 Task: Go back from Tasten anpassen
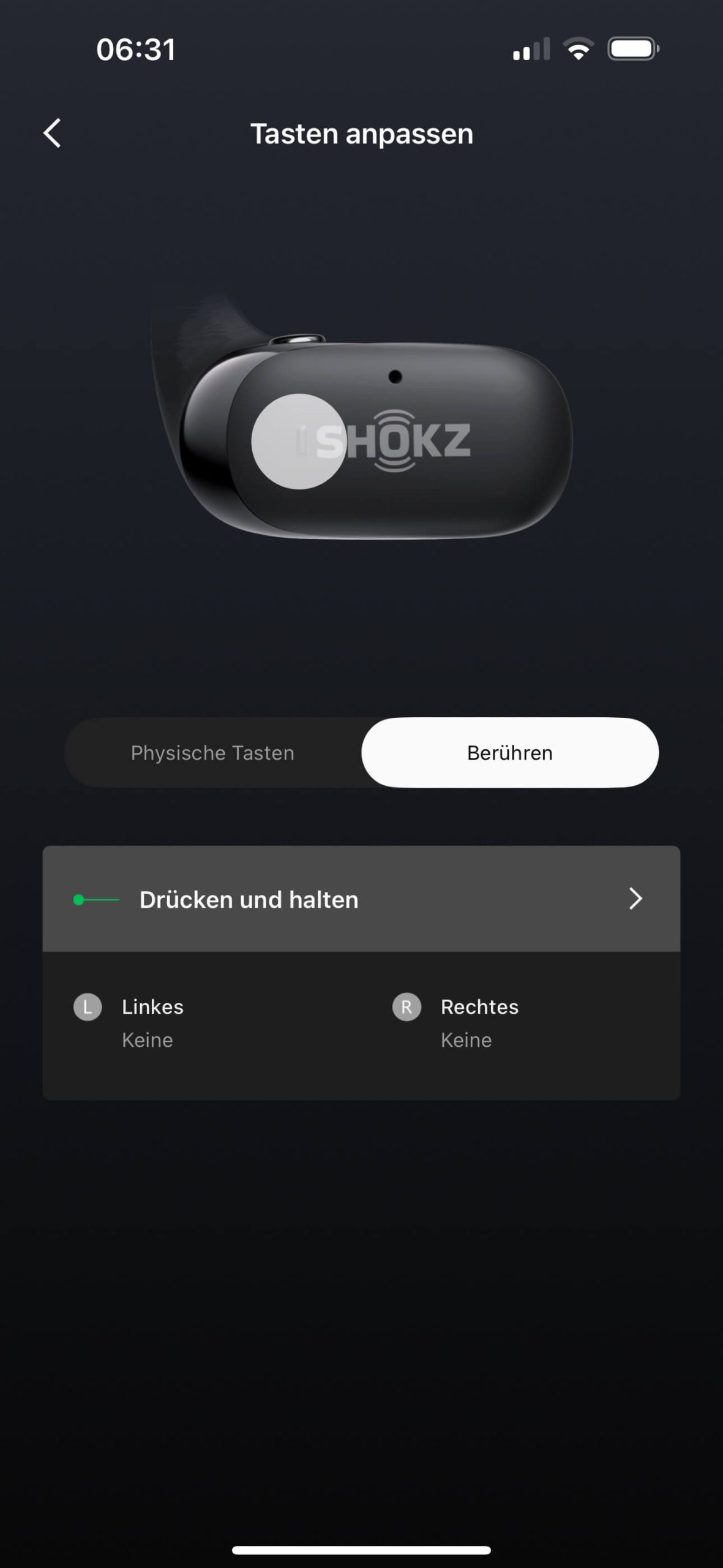click(x=53, y=134)
